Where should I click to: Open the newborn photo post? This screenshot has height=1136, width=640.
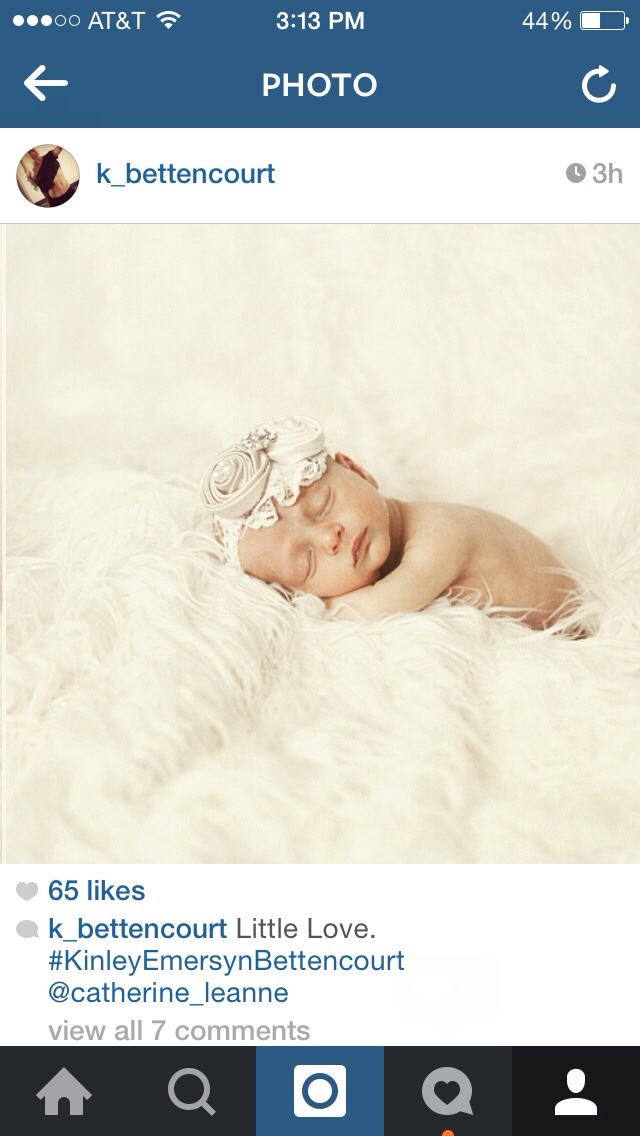click(320, 543)
